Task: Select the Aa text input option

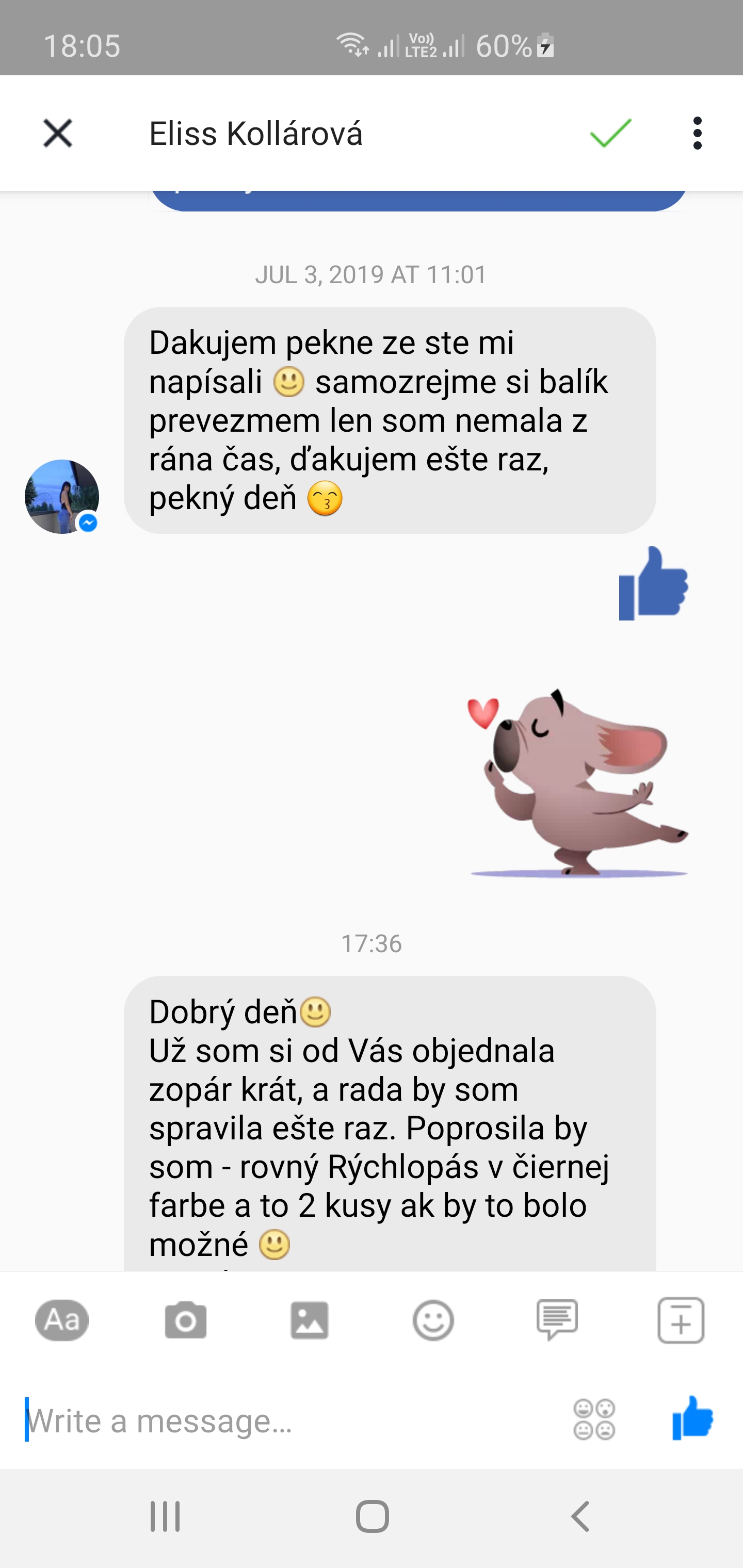Action: point(62,1320)
